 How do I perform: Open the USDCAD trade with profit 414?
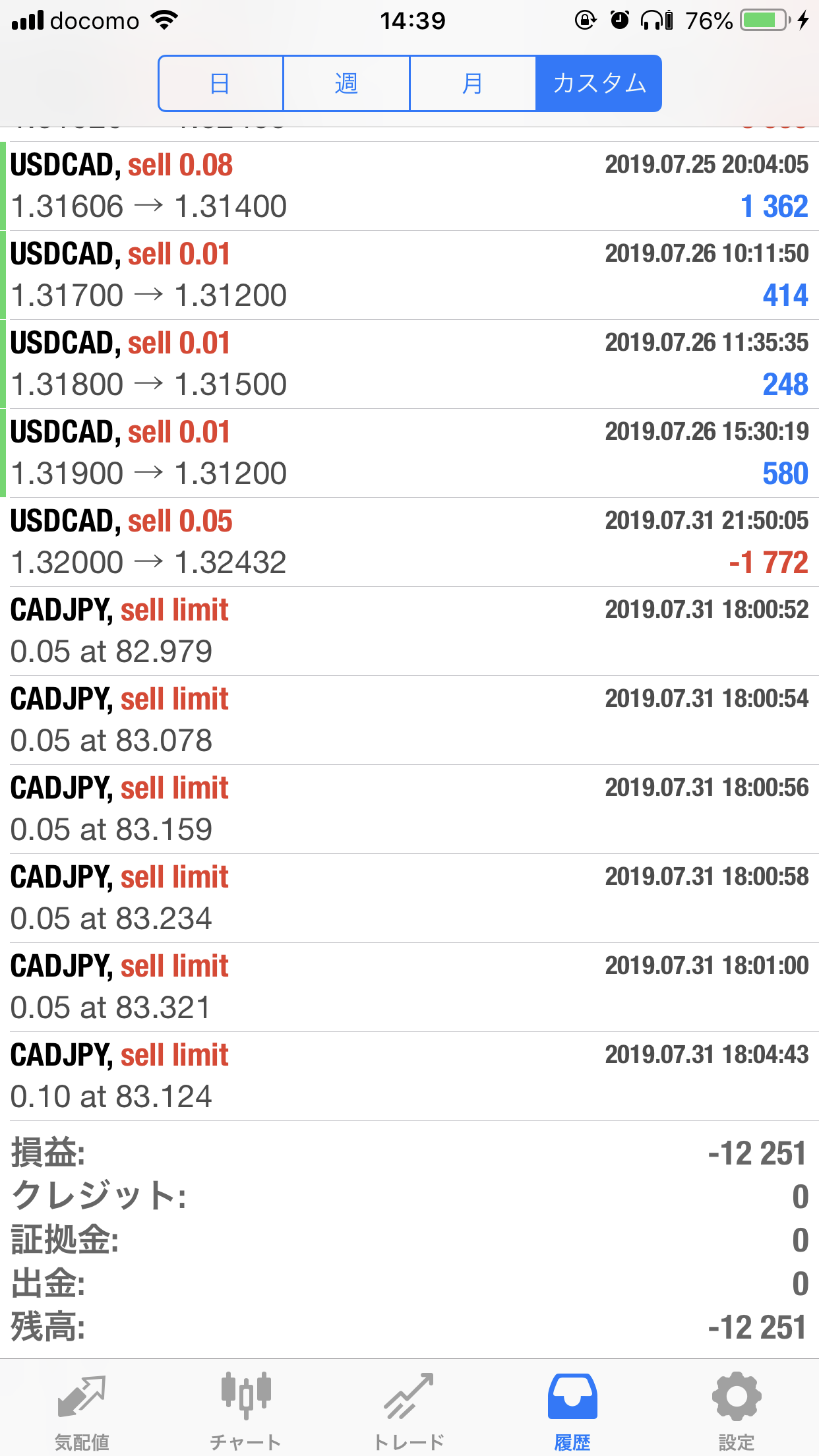click(x=409, y=275)
